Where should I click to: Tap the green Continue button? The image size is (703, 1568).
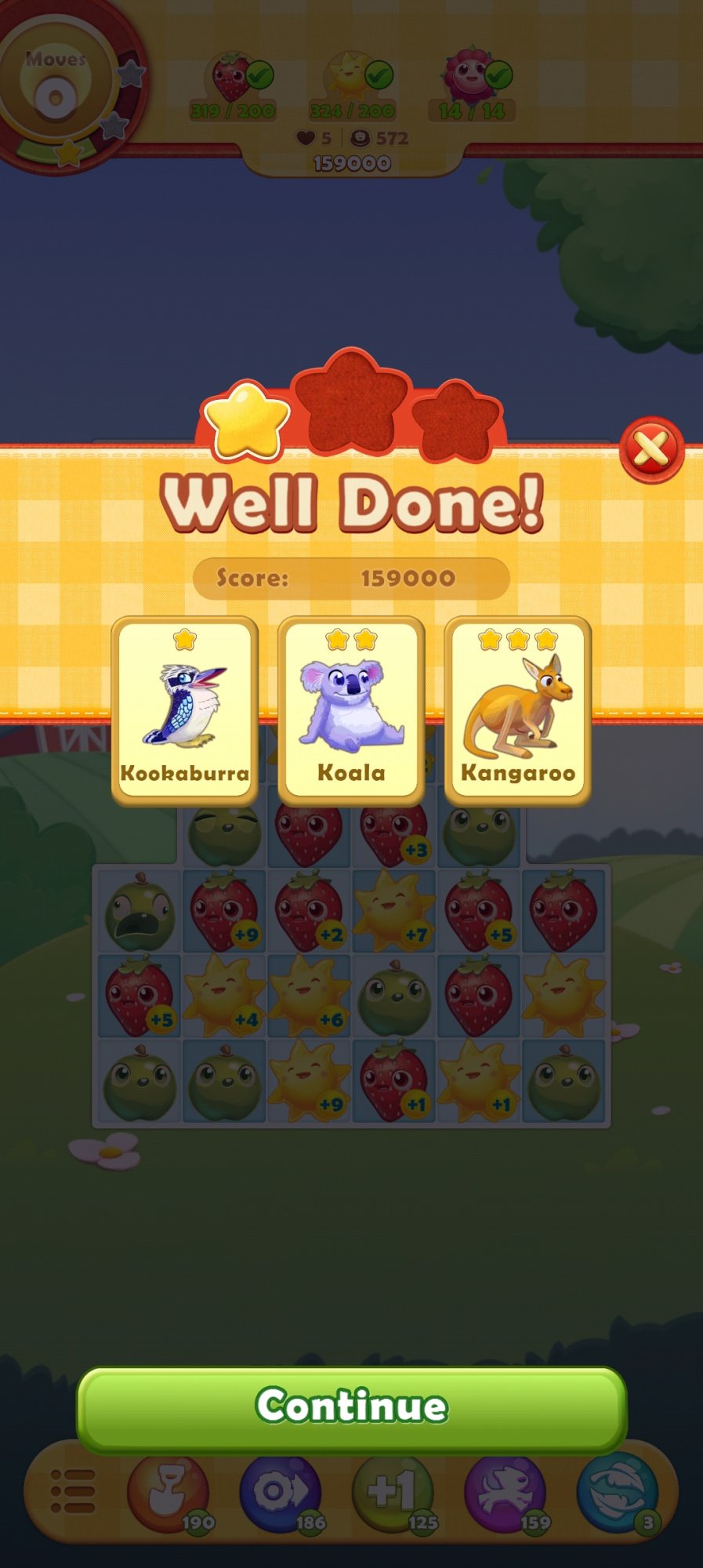351,1406
